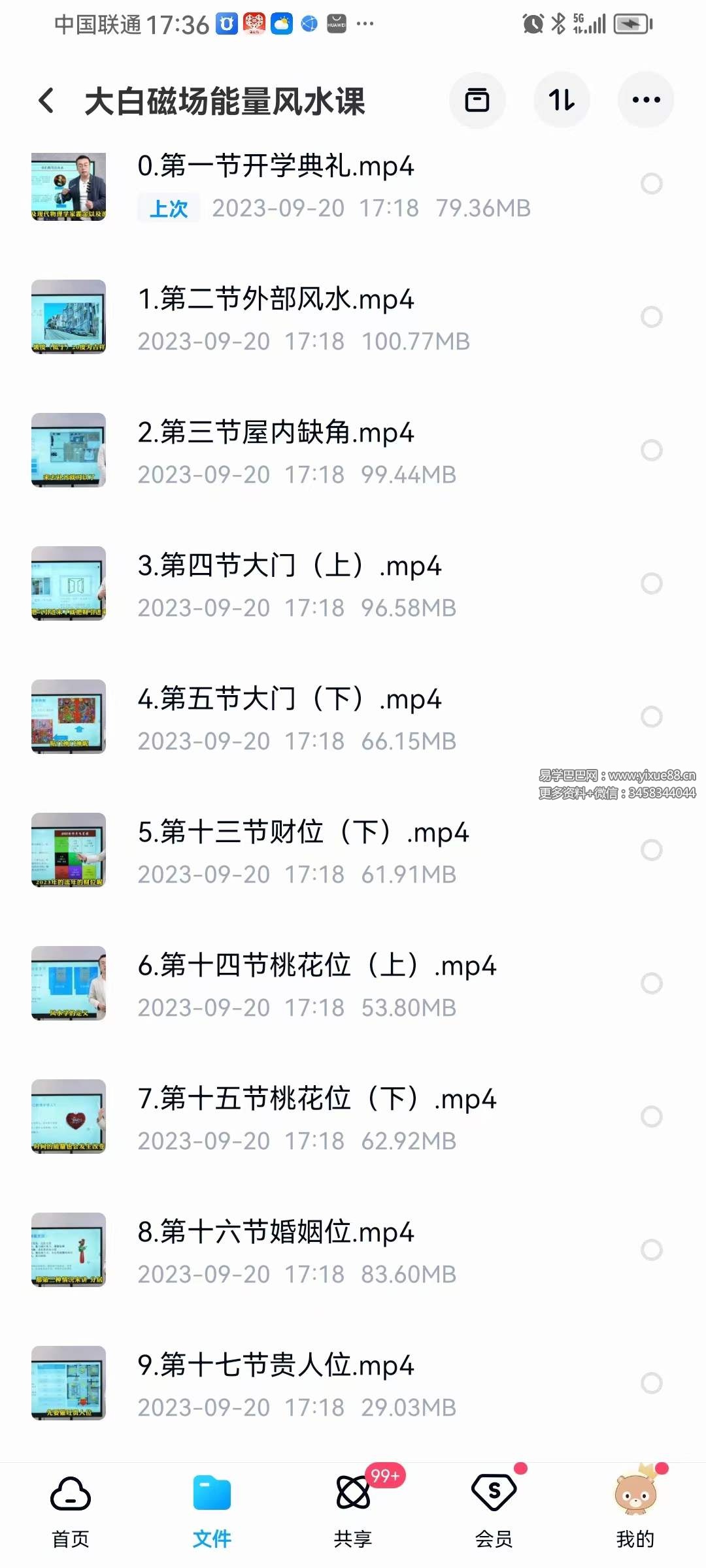Open the safe/box icon in the top toolbar
Screen dimensions: 706x1568
click(478, 100)
